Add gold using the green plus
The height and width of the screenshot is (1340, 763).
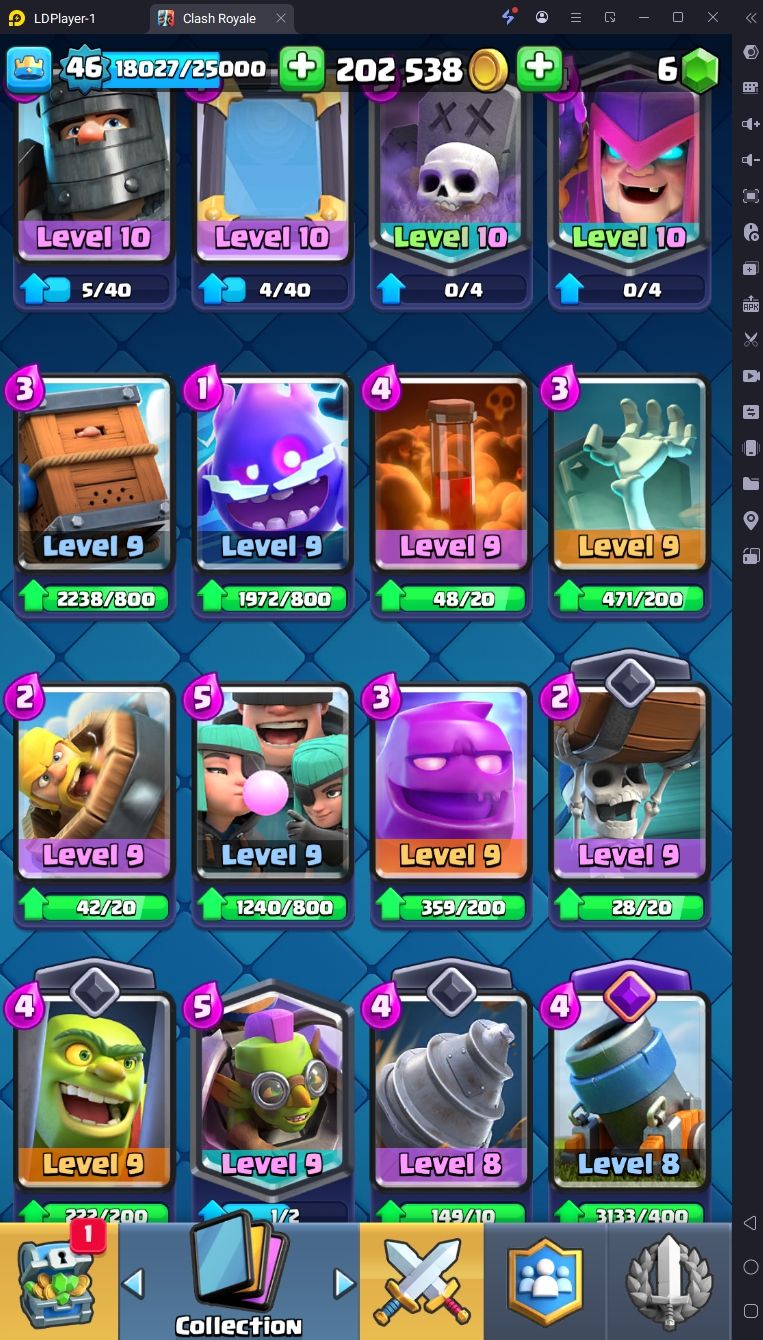[301, 69]
